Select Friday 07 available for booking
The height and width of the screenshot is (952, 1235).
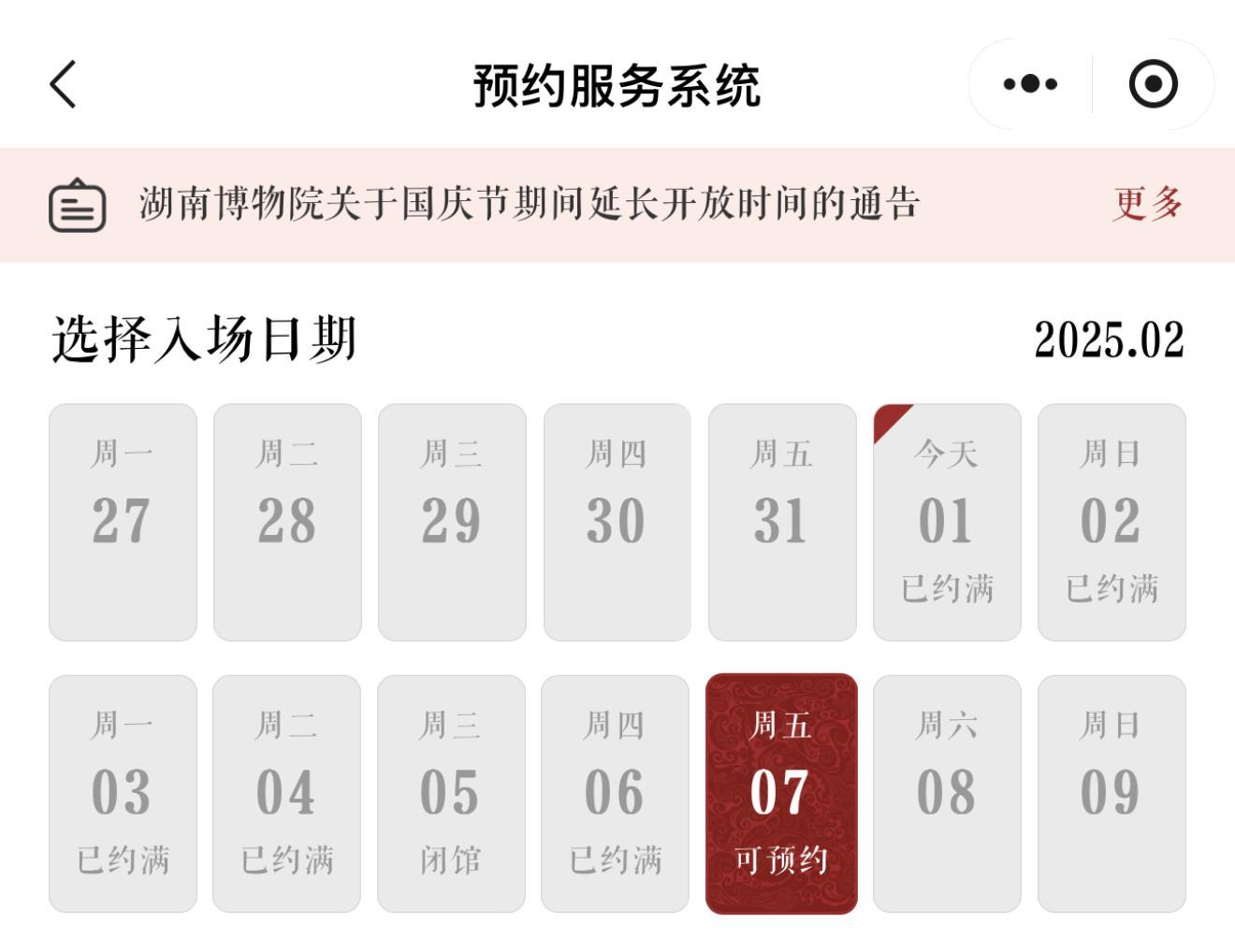coord(781,793)
